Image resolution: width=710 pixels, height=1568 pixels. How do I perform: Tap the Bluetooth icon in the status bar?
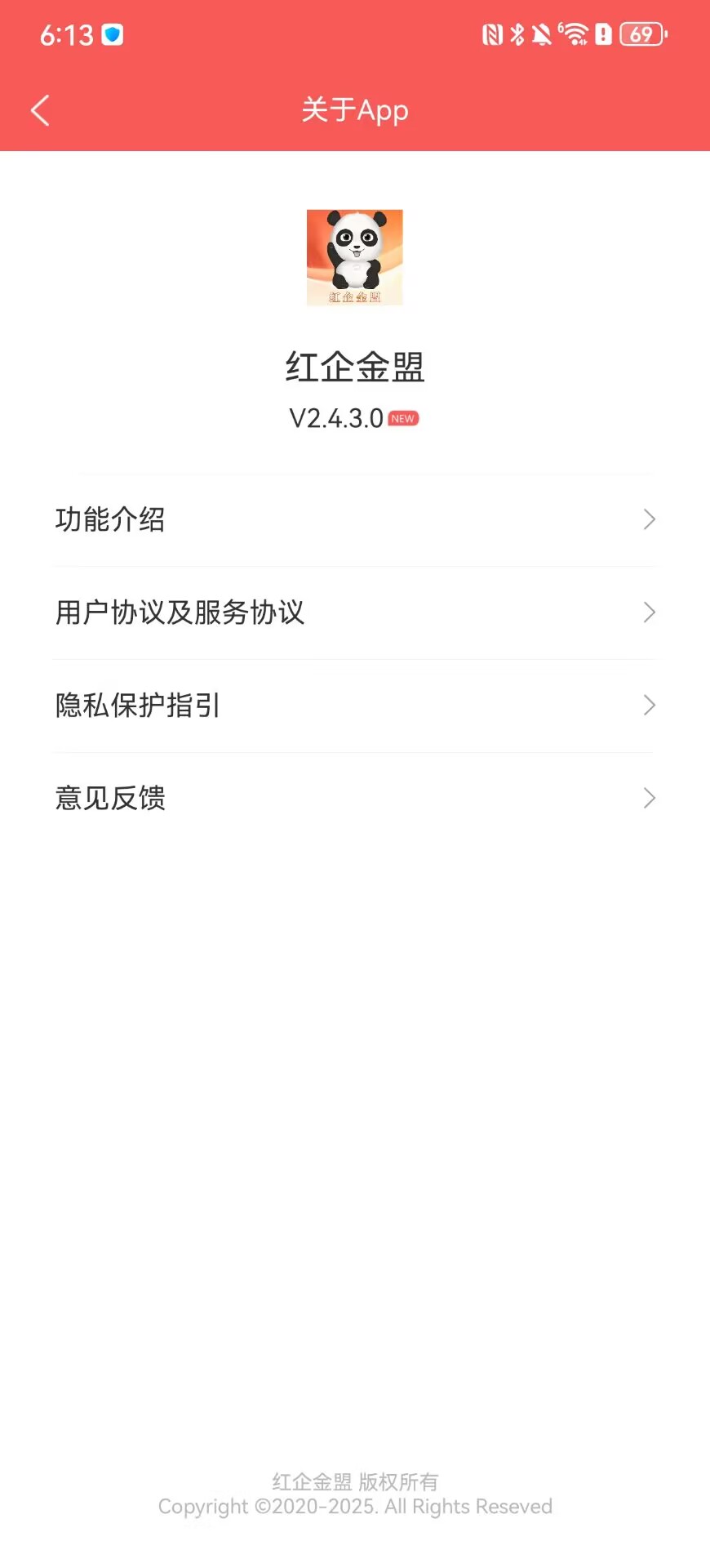pos(517,34)
